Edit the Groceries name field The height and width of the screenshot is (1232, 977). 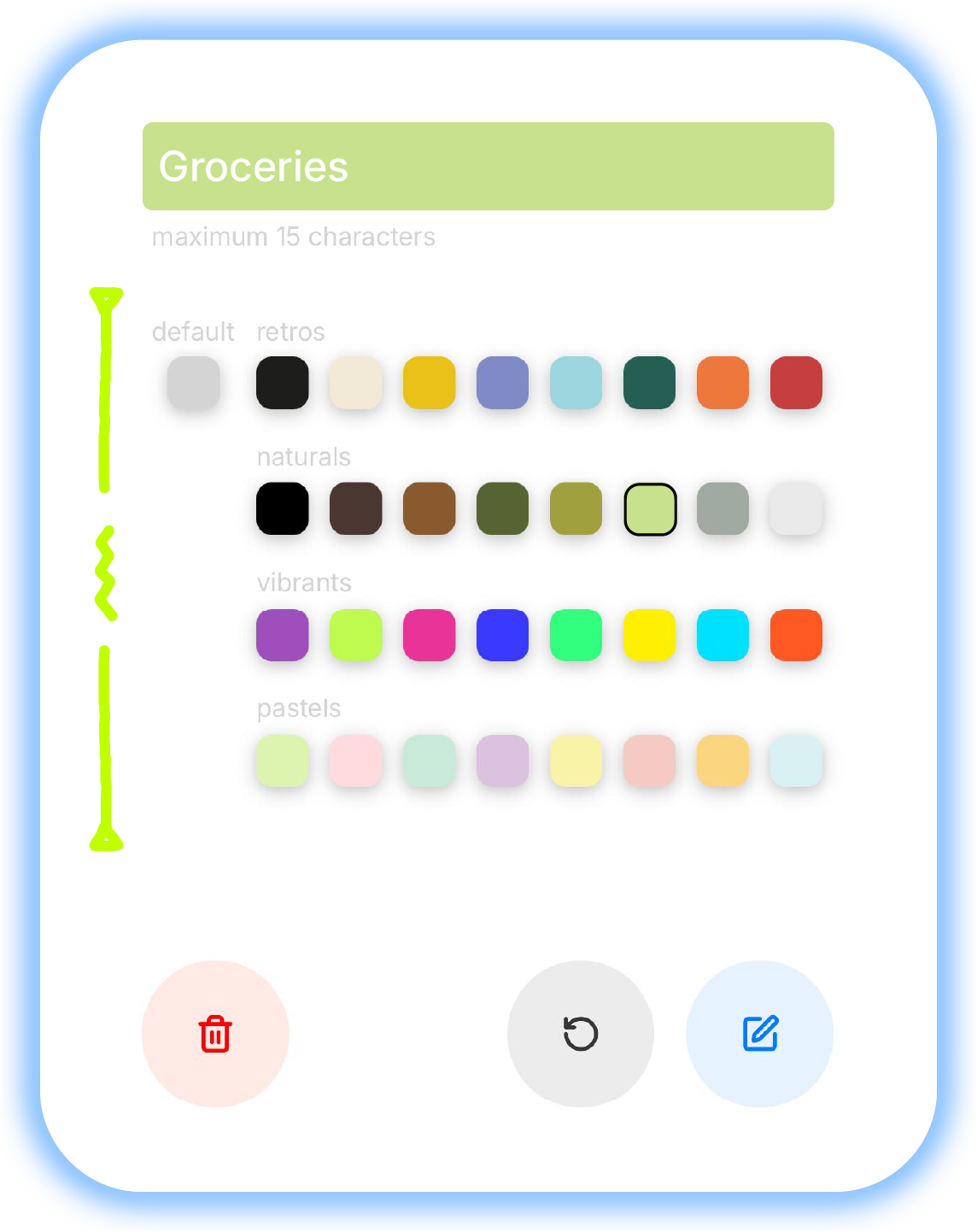(x=488, y=167)
